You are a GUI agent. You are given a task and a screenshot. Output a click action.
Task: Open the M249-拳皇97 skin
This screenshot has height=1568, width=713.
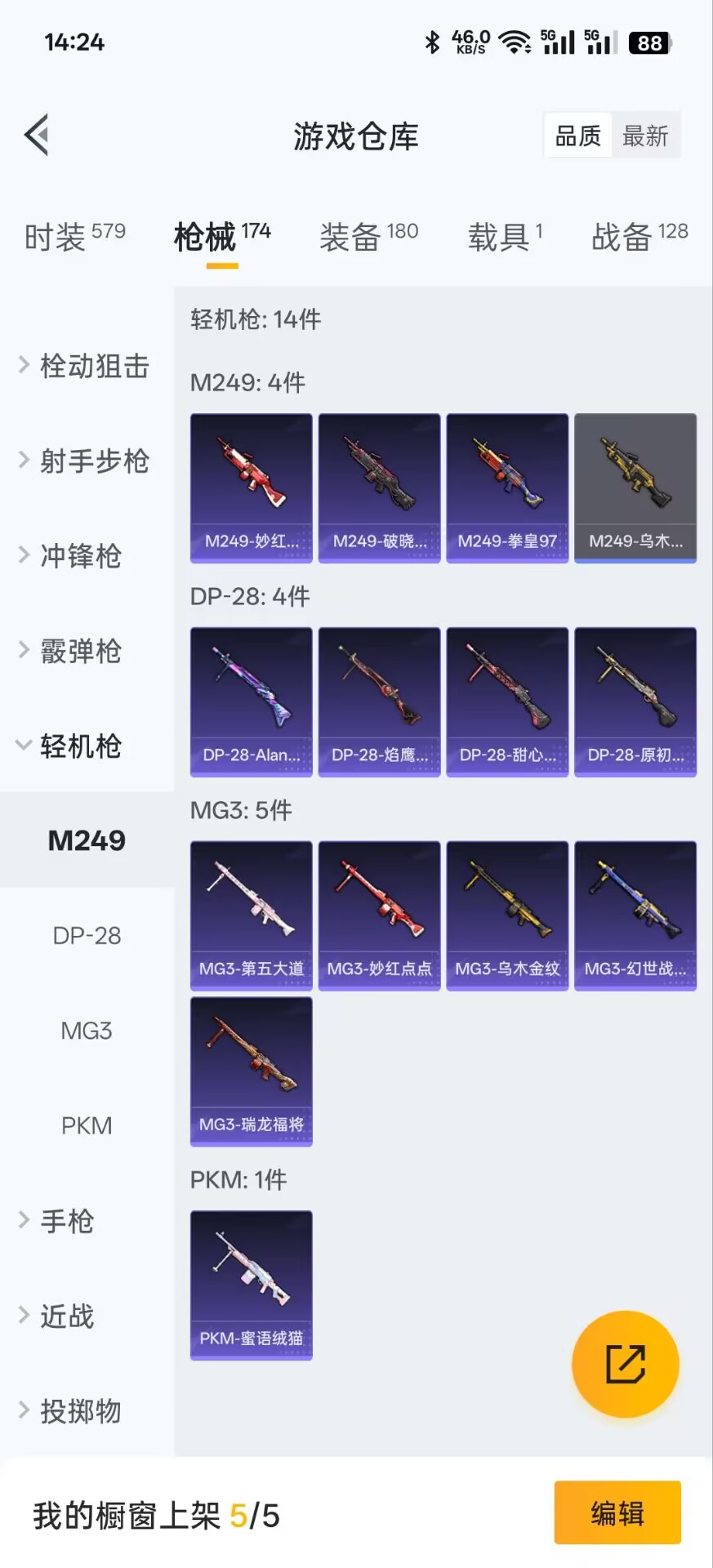(x=507, y=488)
